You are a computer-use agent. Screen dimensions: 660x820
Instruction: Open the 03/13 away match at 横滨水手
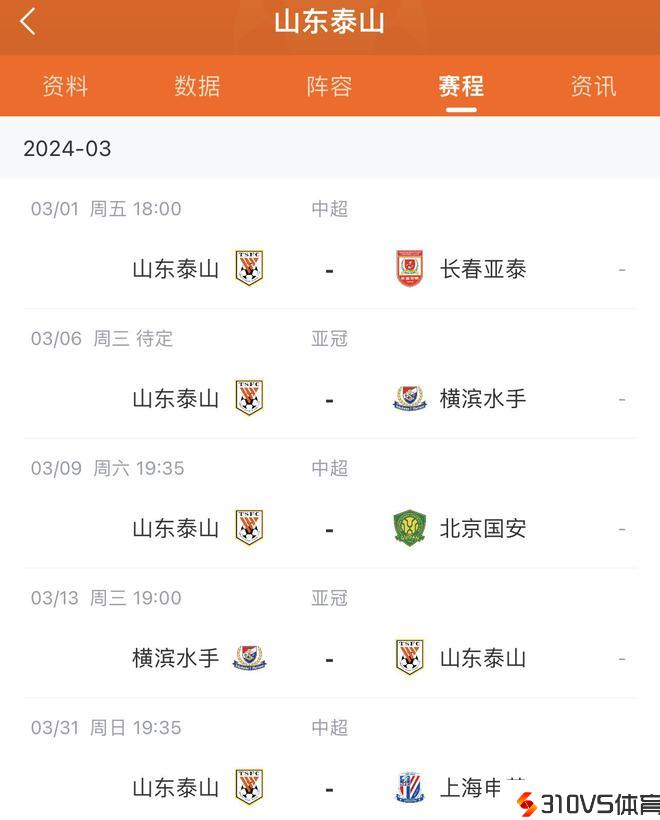pos(329,658)
